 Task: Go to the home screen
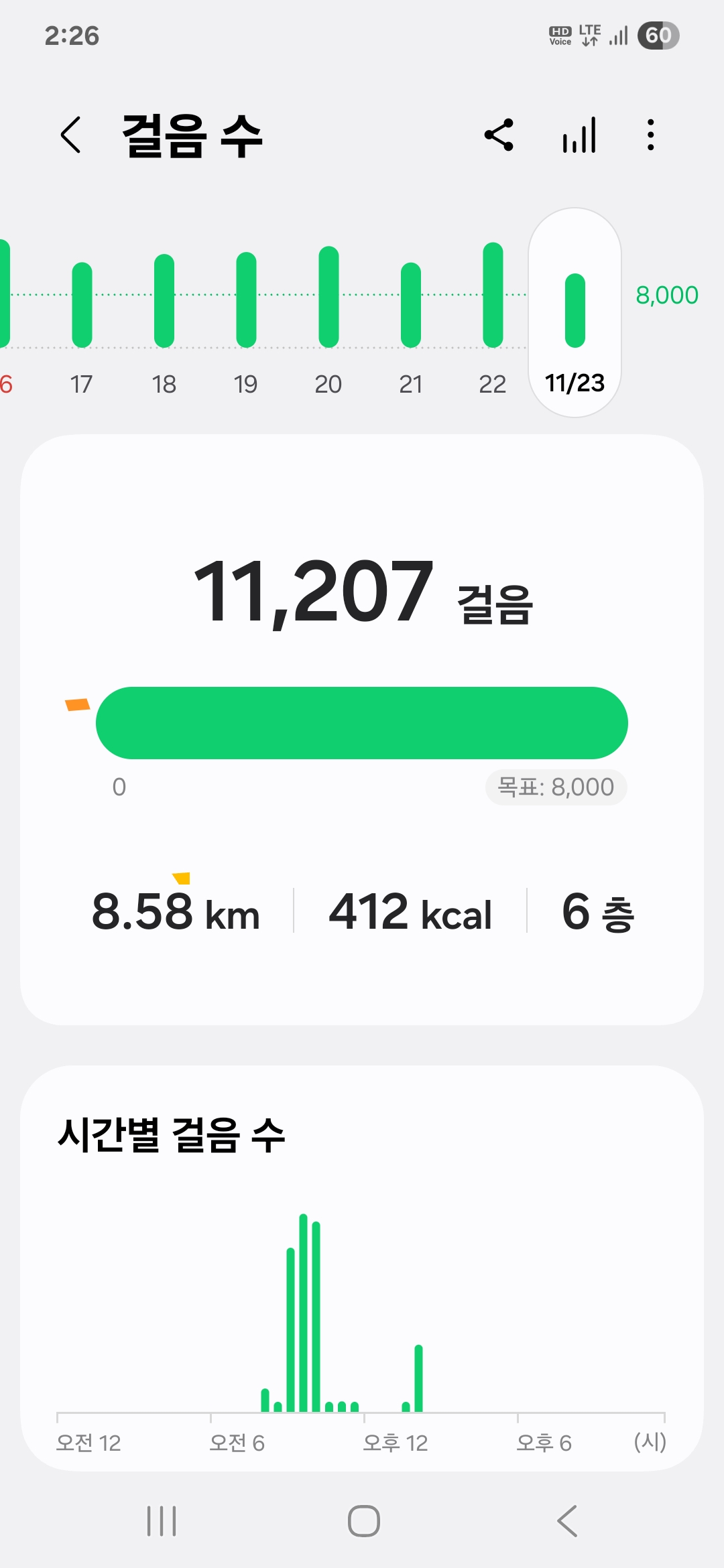pos(364,1521)
